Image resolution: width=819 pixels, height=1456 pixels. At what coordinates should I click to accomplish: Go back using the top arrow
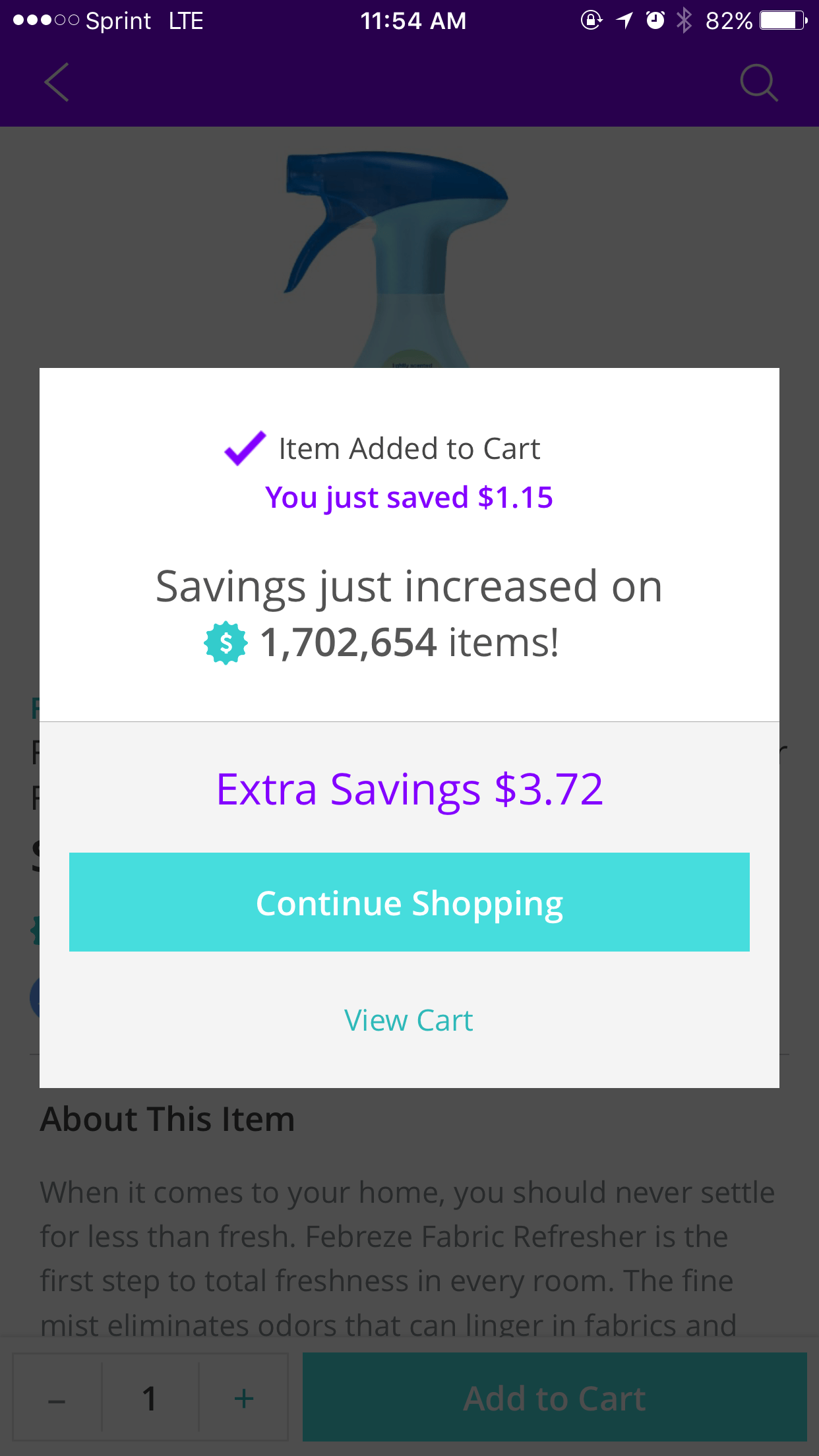pos(57,82)
